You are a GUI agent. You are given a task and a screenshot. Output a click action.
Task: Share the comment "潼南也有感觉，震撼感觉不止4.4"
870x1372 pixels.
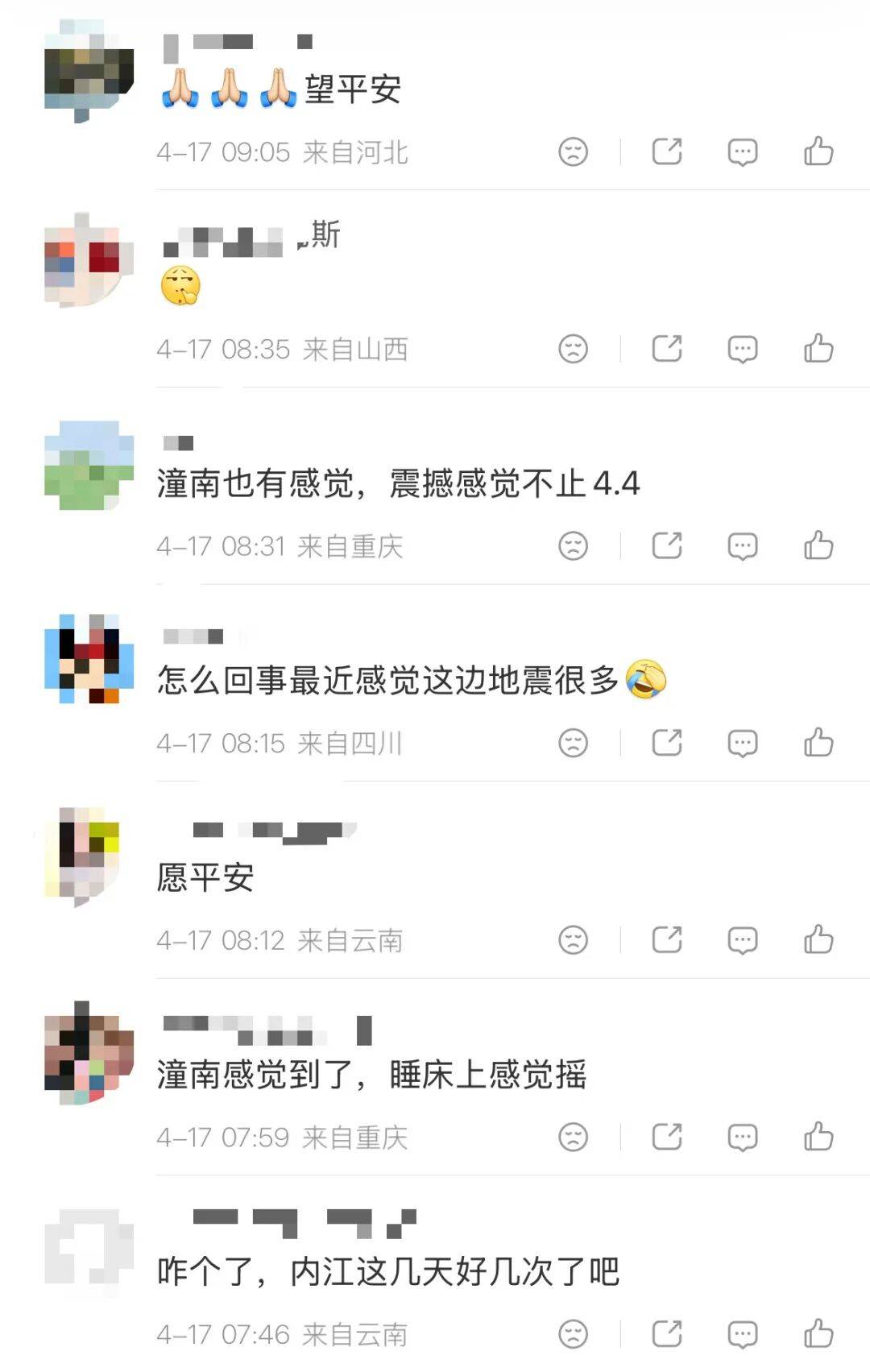point(666,545)
